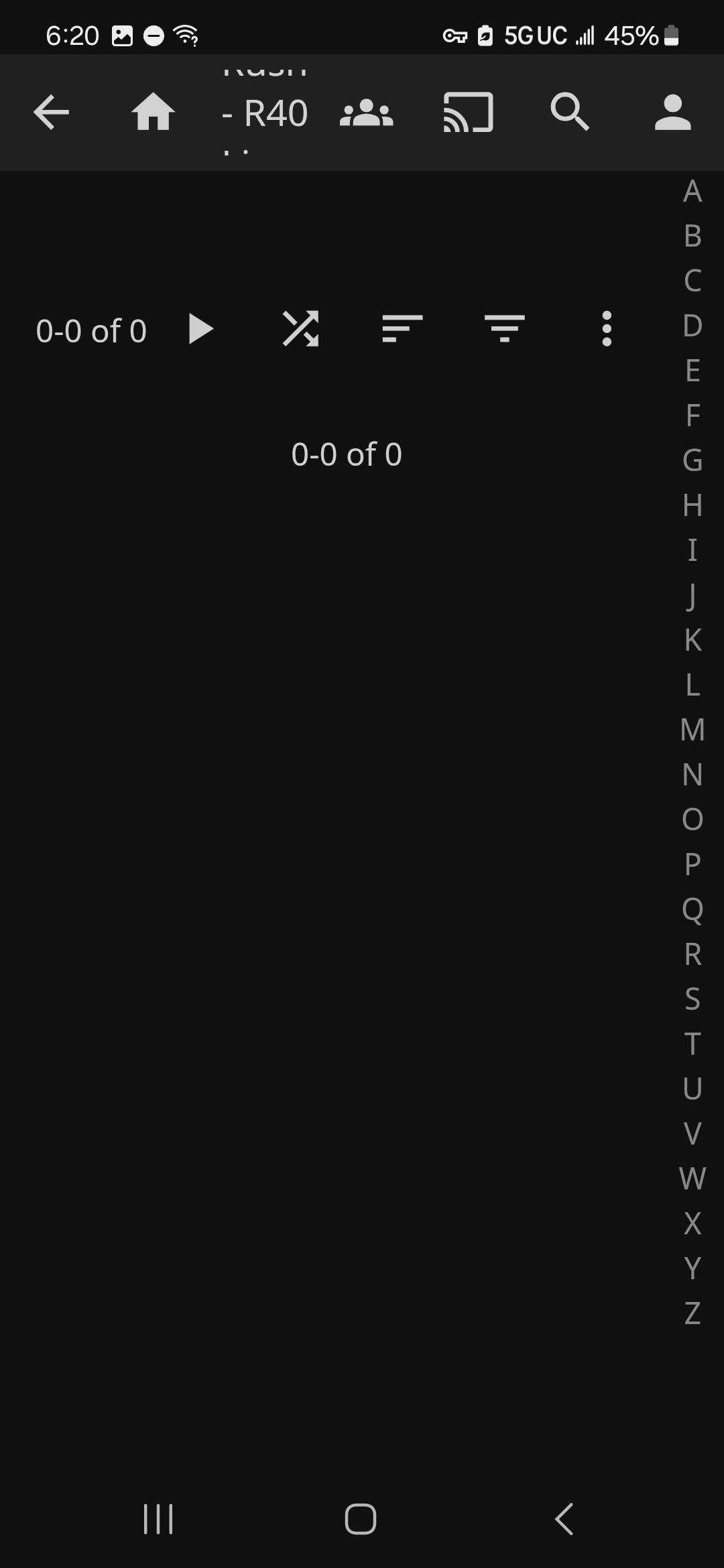The height and width of the screenshot is (1568, 724).
Task: Jump to letter Z in the index
Action: pyautogui.click(x=692, y=1313)
